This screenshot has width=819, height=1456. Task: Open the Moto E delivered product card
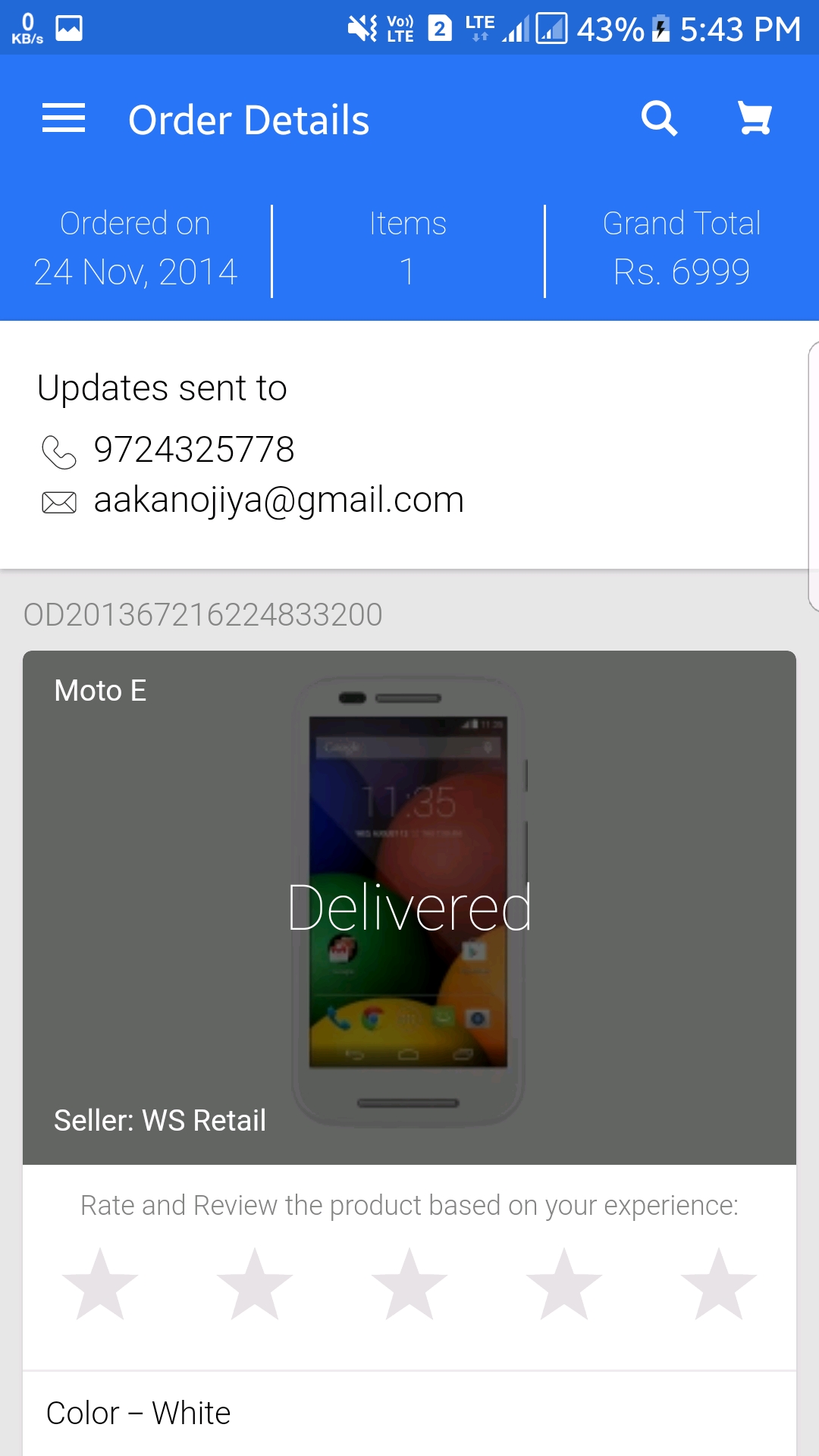(409, 907)
